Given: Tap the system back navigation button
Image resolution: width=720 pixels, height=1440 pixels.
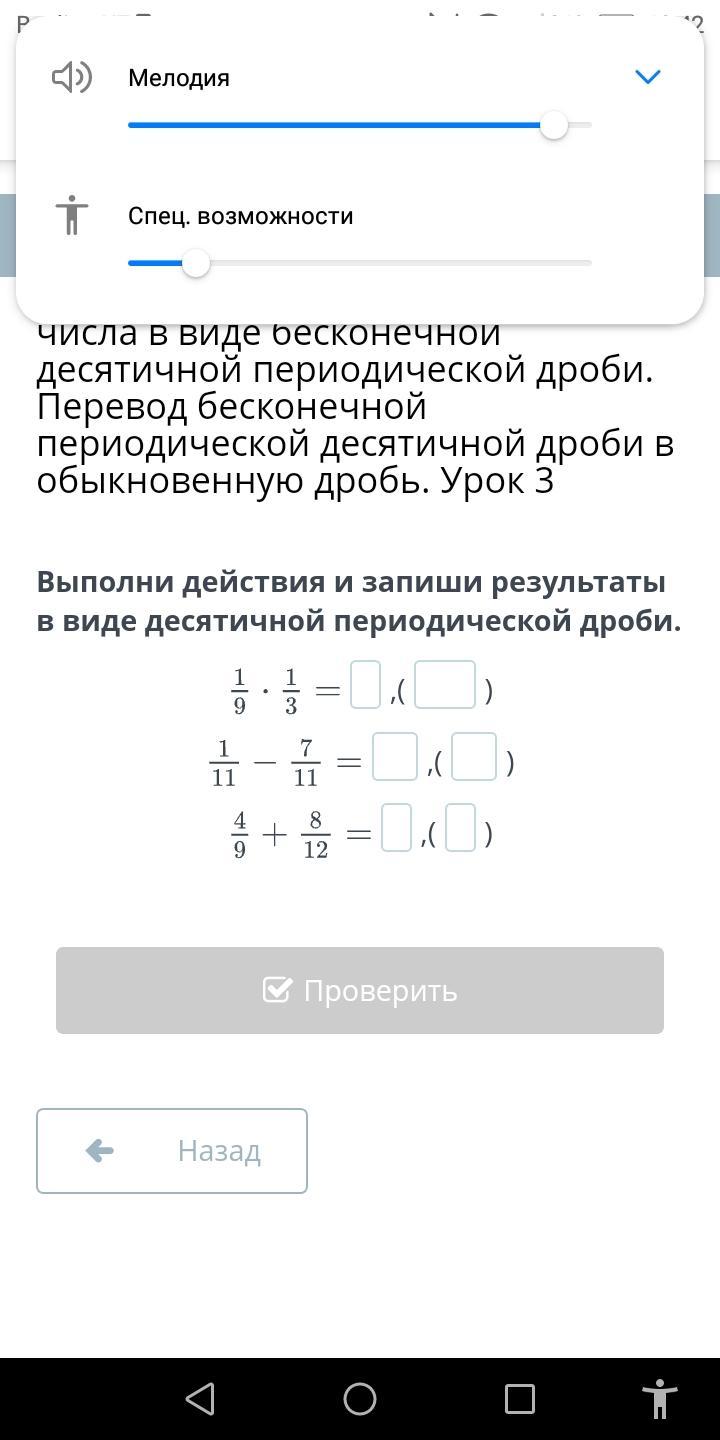Looking at the screenshot, I should click(x=200, y=1398).
